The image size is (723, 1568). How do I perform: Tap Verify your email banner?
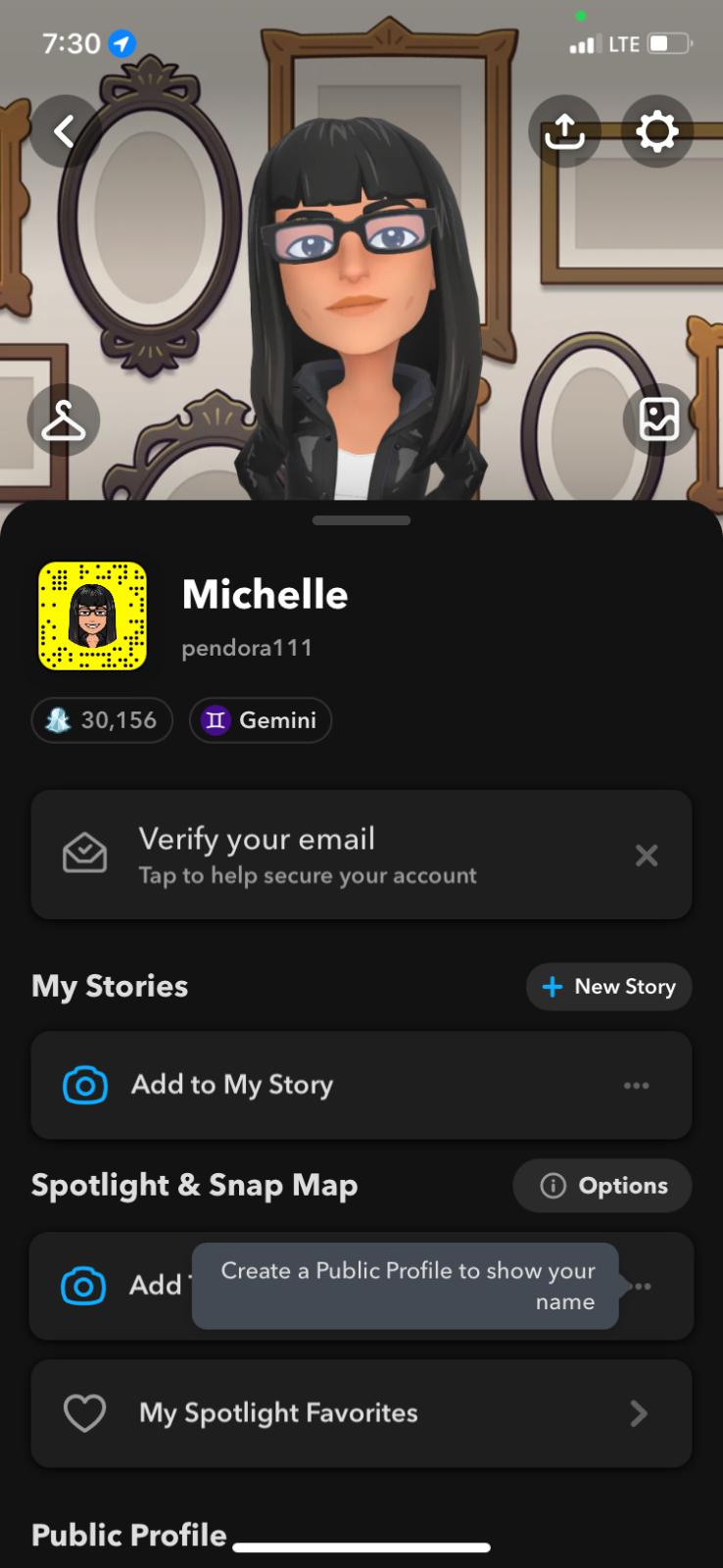click(323, 856)
